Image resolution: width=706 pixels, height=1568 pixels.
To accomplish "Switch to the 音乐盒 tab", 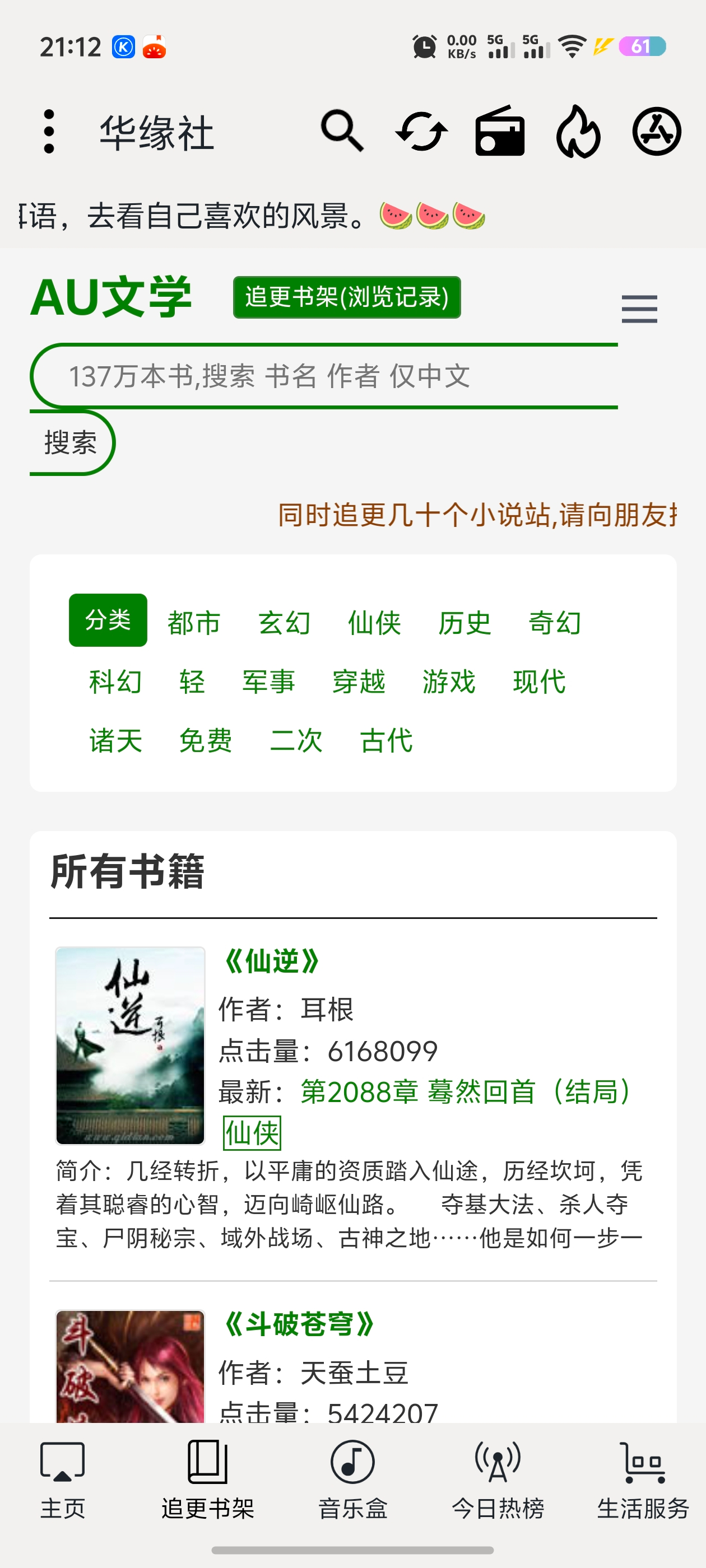I will tap(352, 1479).
